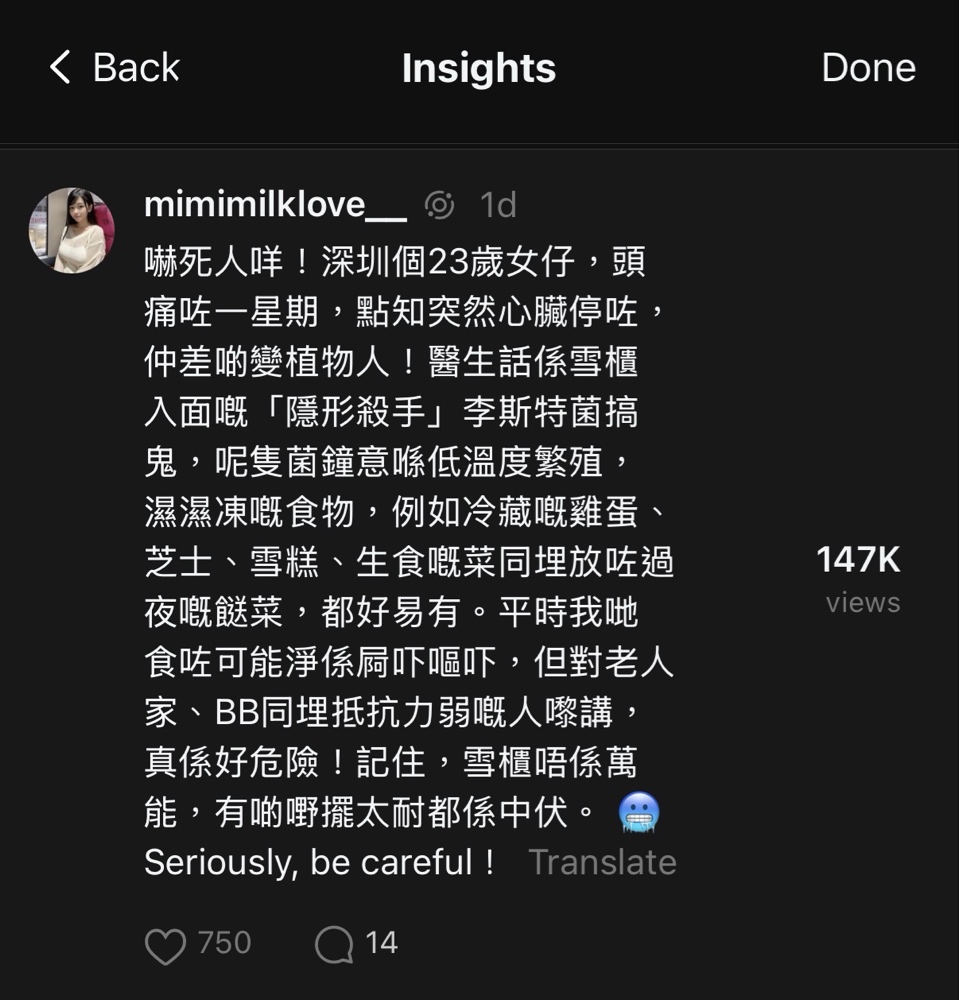Open the 14 comments on this post

point(334,944)
